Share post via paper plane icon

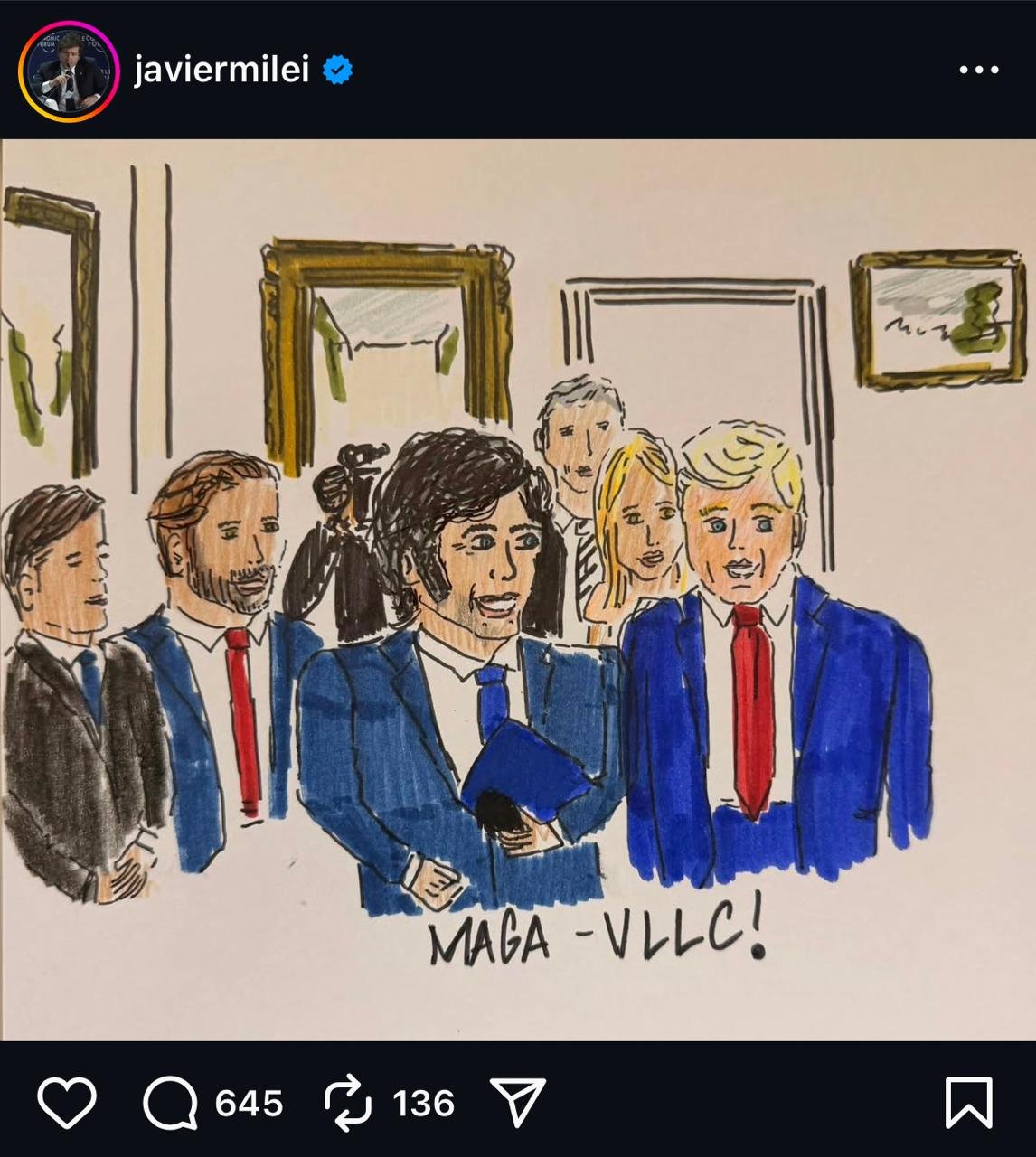(x=517, y=1102)
